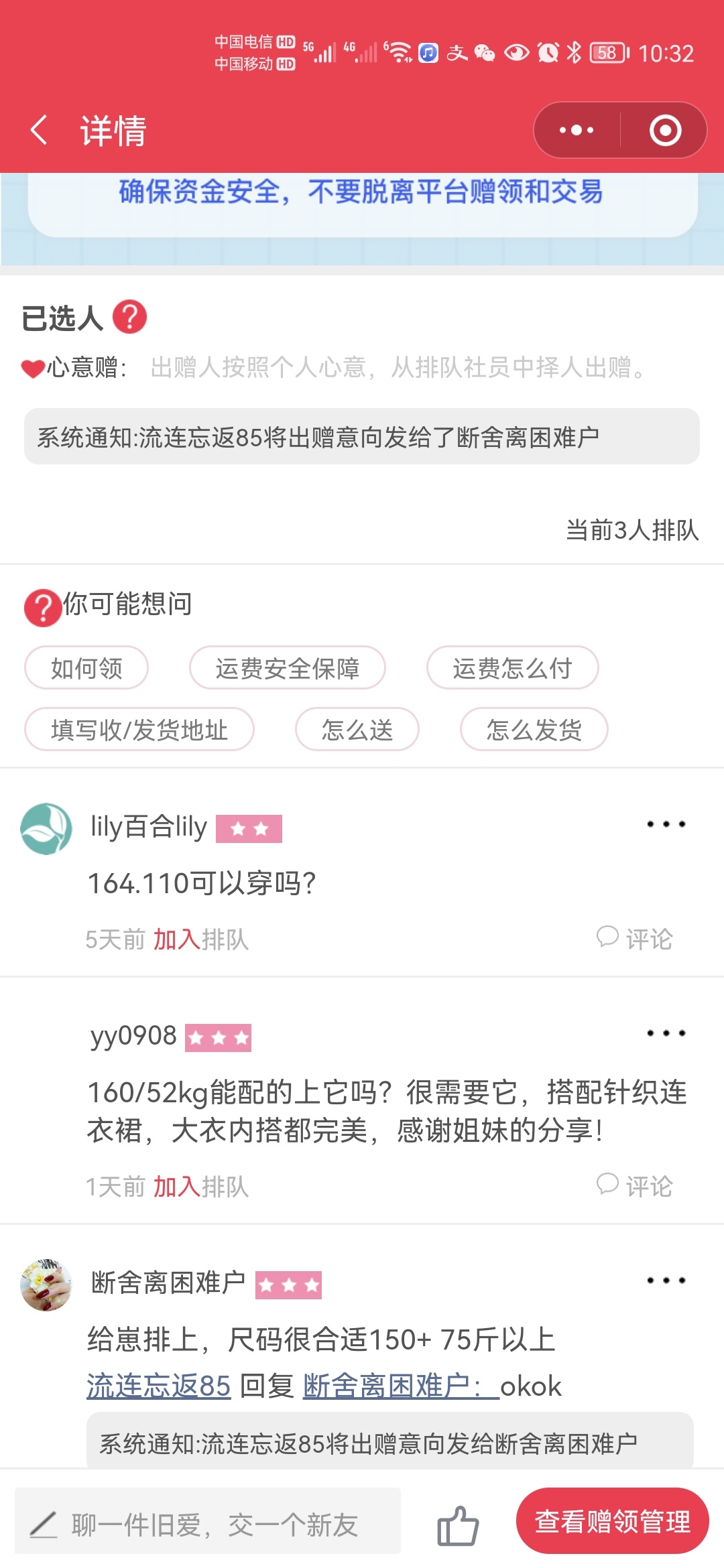This screenshot has width=724, height=1568.
Task: Close the mini program with the circle button
Action: 665,130
